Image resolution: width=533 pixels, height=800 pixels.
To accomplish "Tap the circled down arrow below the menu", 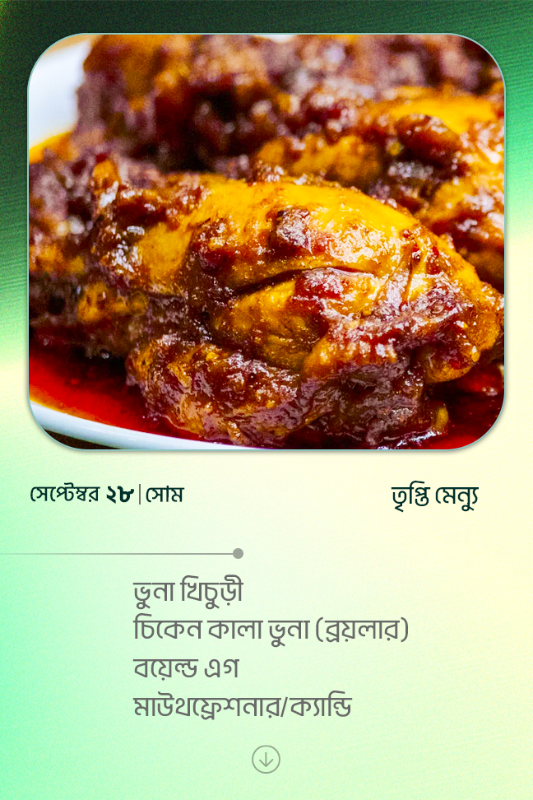I will (266, 759).
